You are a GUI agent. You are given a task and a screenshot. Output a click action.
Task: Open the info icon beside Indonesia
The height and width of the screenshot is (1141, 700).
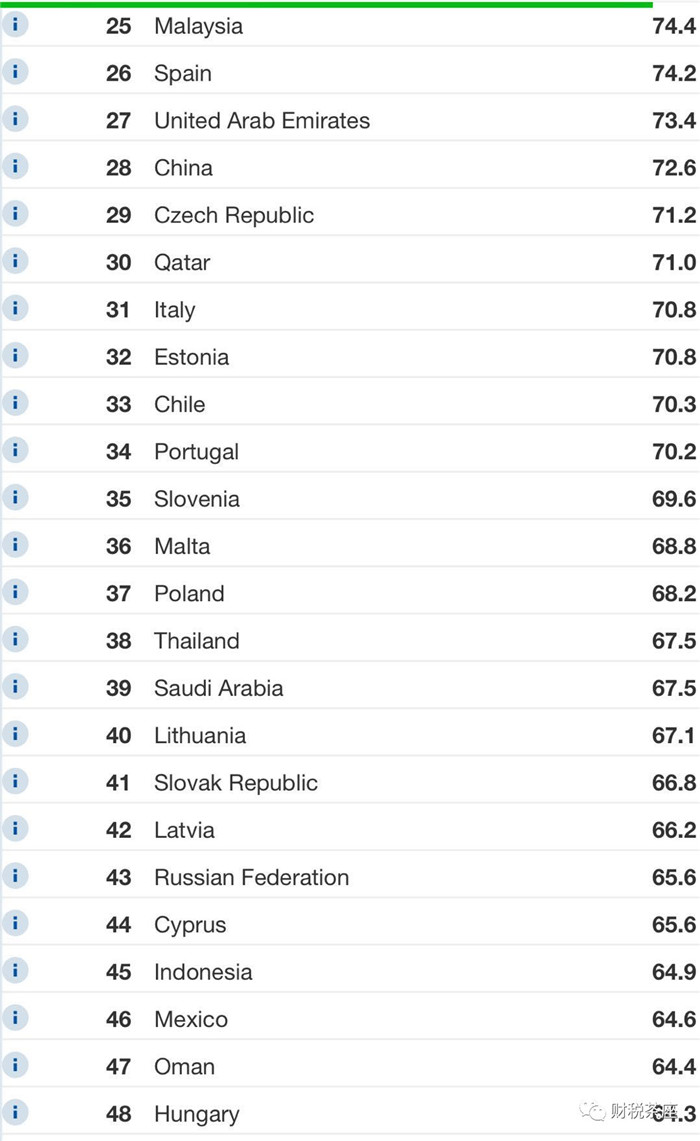tap(15, 971)
